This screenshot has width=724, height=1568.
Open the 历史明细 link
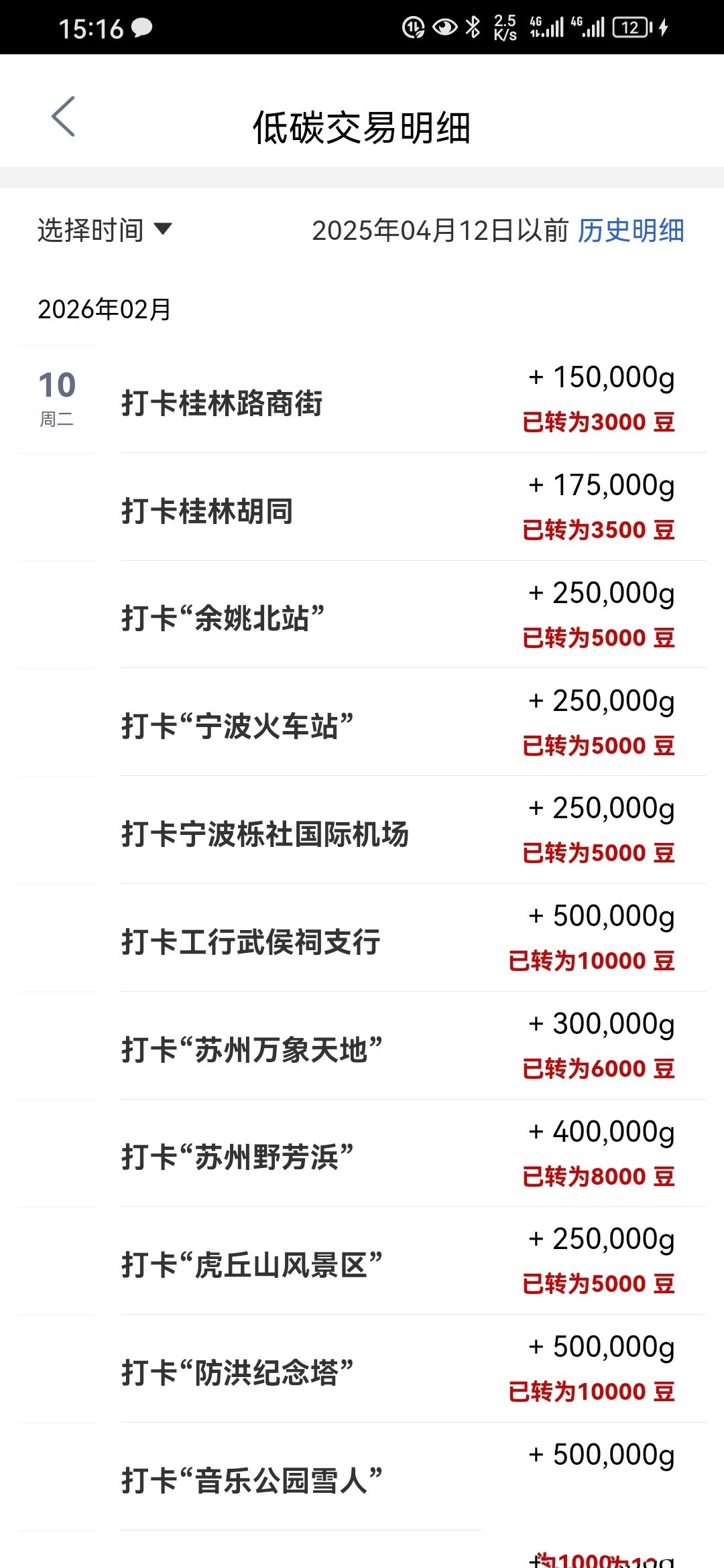pyautogui.click(x=630, y=231)
